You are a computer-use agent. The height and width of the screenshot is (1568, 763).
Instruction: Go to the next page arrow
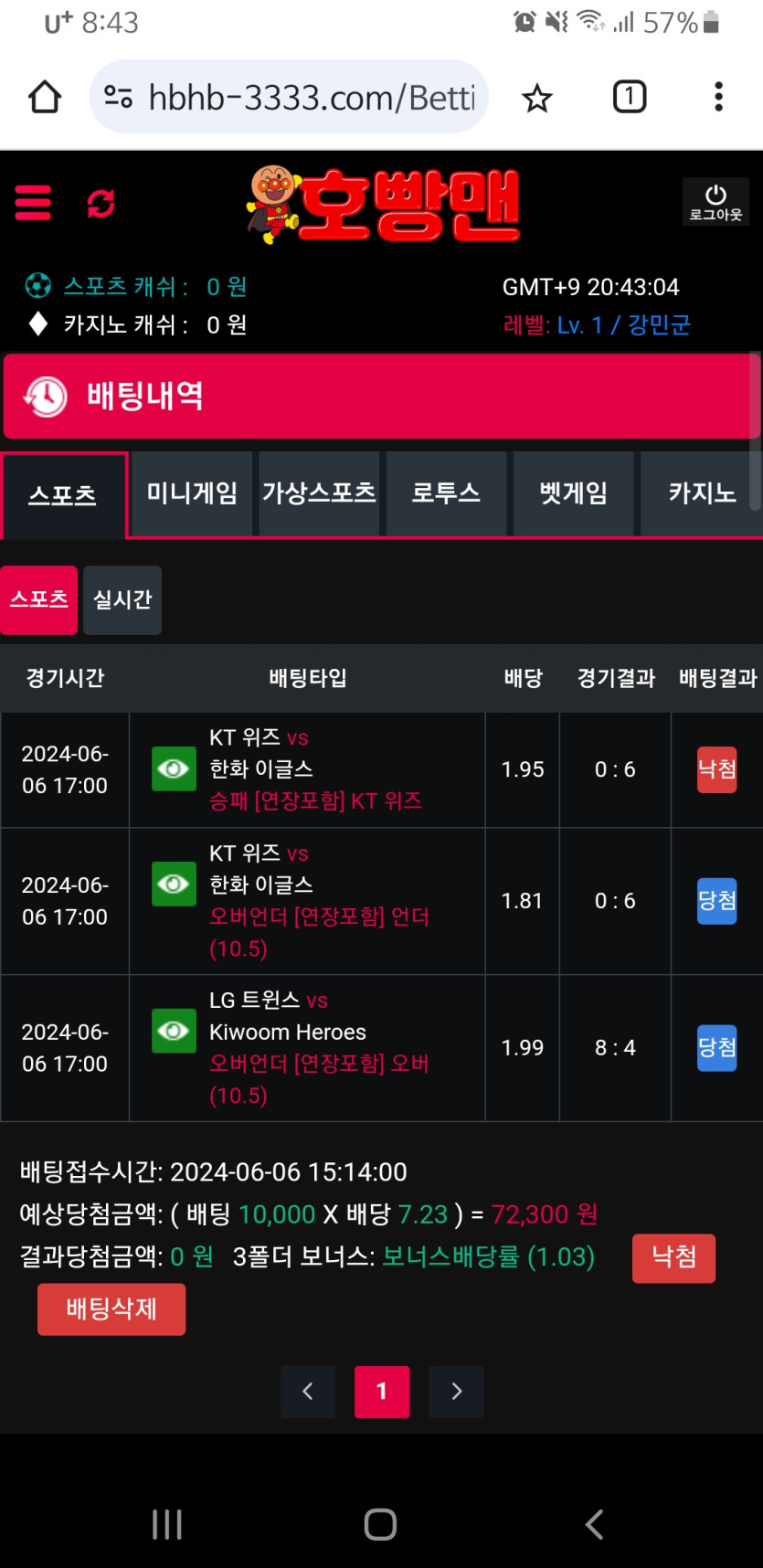click(x=456, y=1392)
